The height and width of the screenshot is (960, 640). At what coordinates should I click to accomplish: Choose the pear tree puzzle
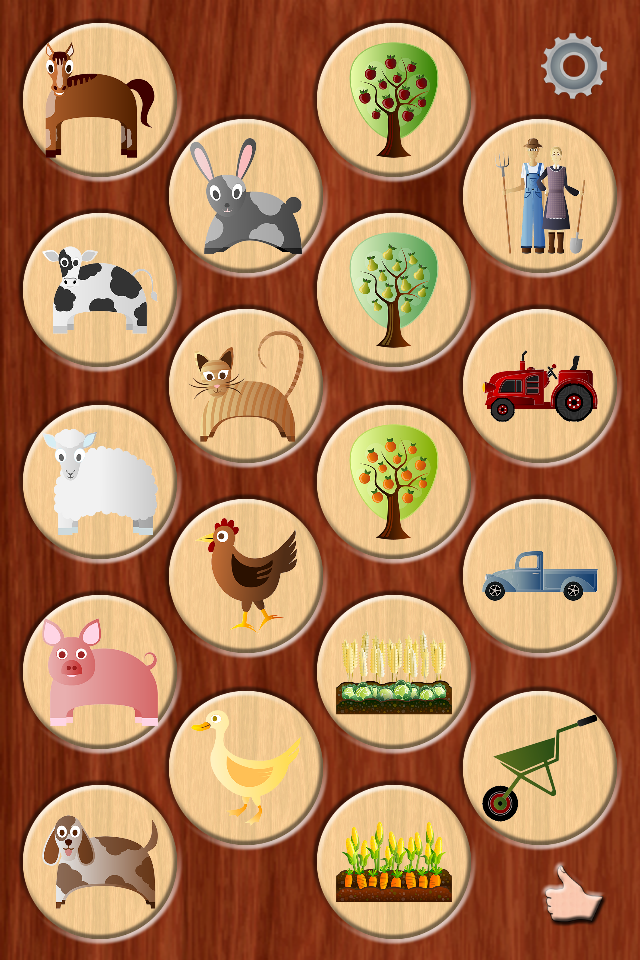[393, 290]
